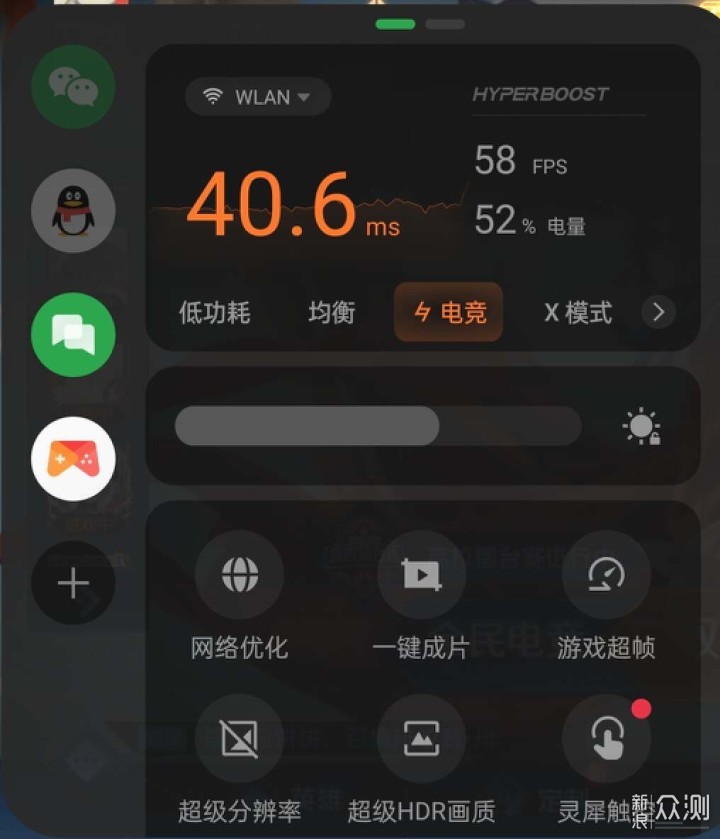Expand the WLAN network dropdown
The height and width of the screenshot is (839, 720).
coord(258,97)
